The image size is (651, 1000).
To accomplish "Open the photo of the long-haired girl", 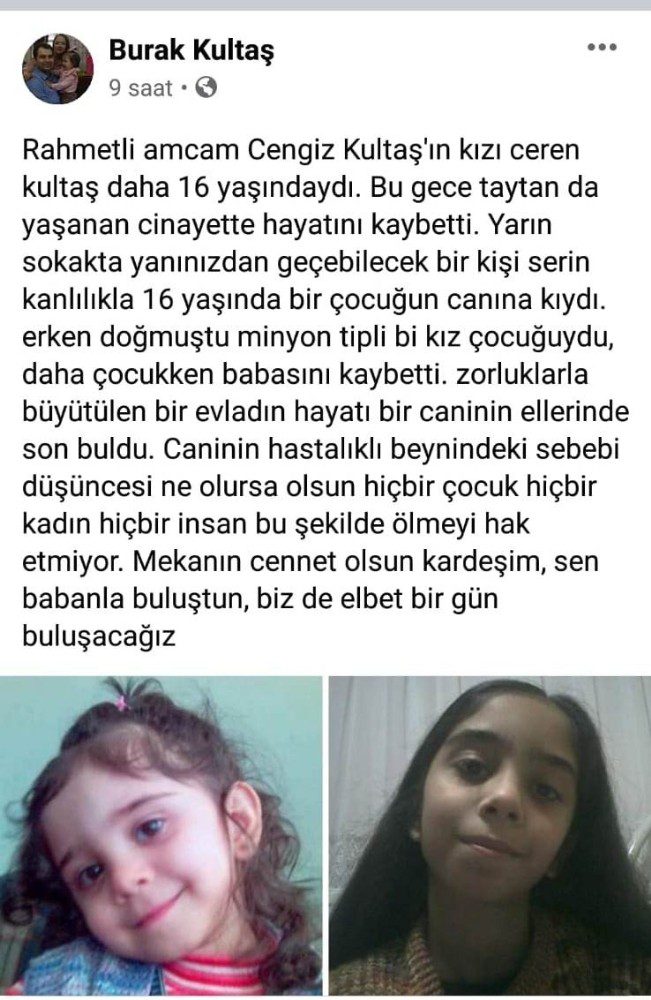I will pos(490,836).
